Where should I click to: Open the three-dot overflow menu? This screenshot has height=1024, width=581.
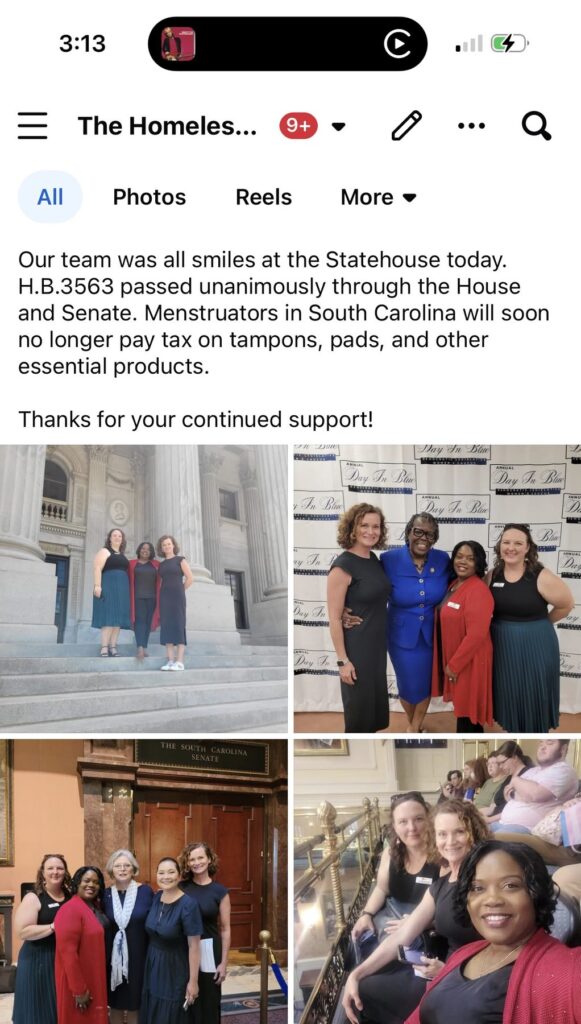pos(471,126)
